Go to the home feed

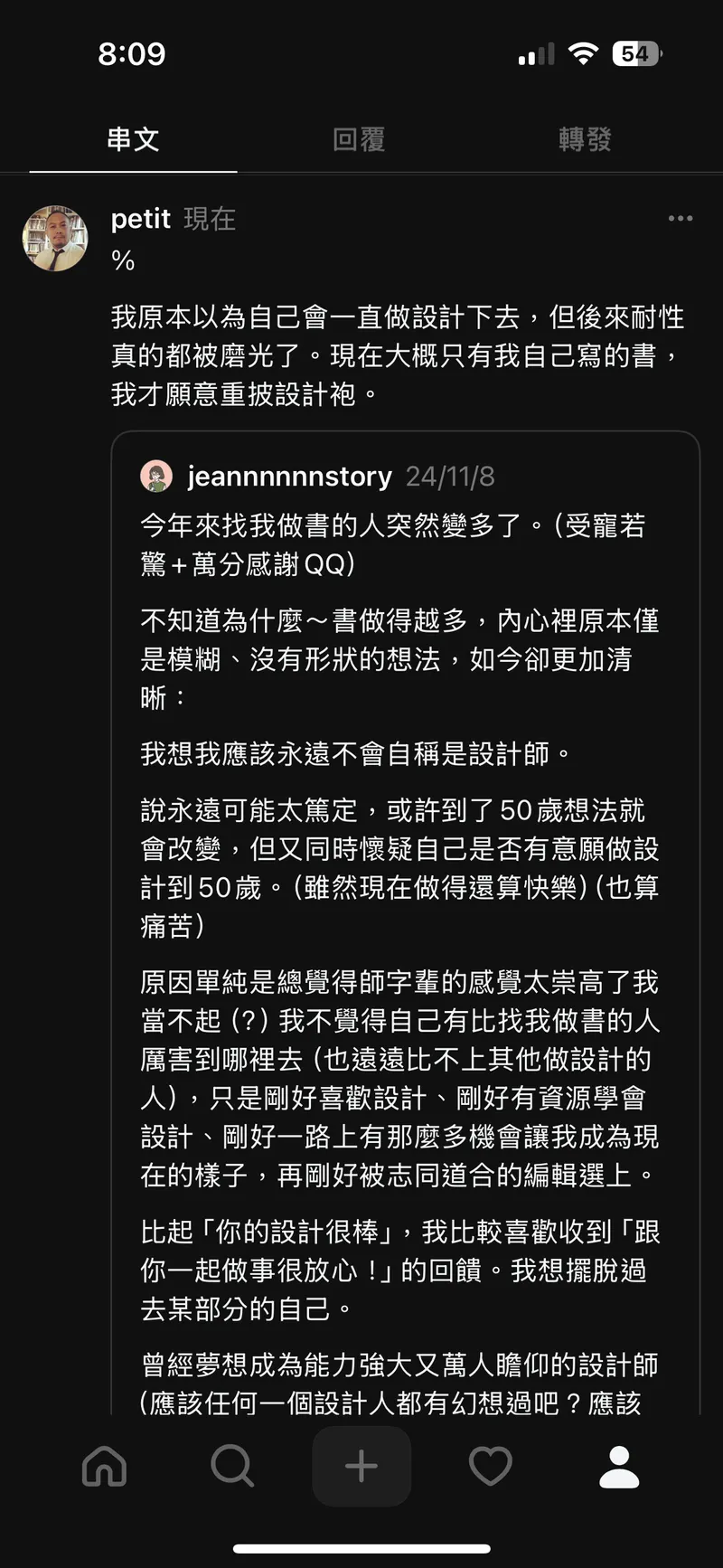click(x=105, y=1466)
